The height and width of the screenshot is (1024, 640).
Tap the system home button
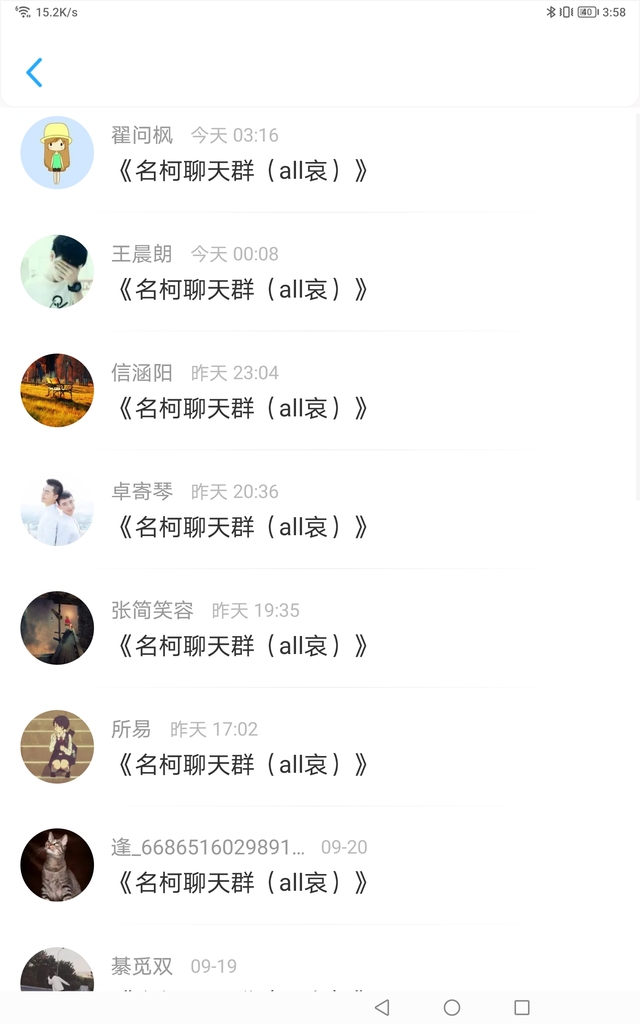click(452, 1007)
